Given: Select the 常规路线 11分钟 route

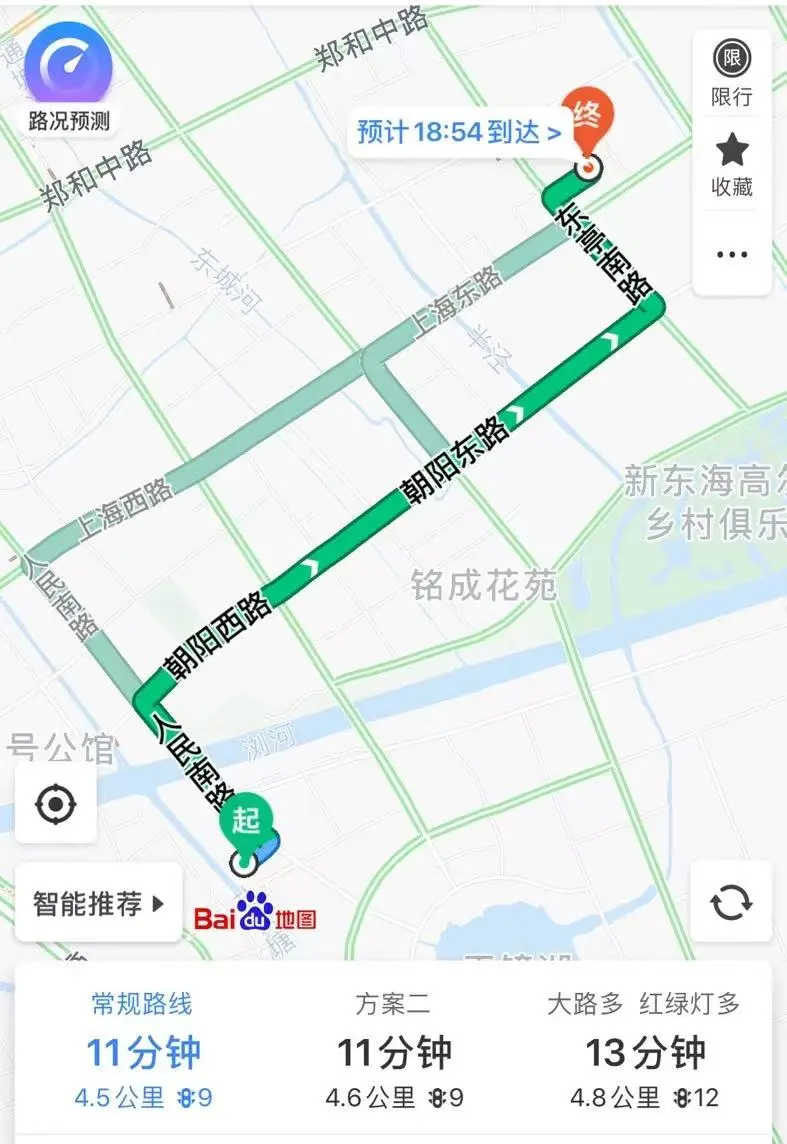Looking at the screenshot, I should pyautogui.click(x=143, y=1050).
